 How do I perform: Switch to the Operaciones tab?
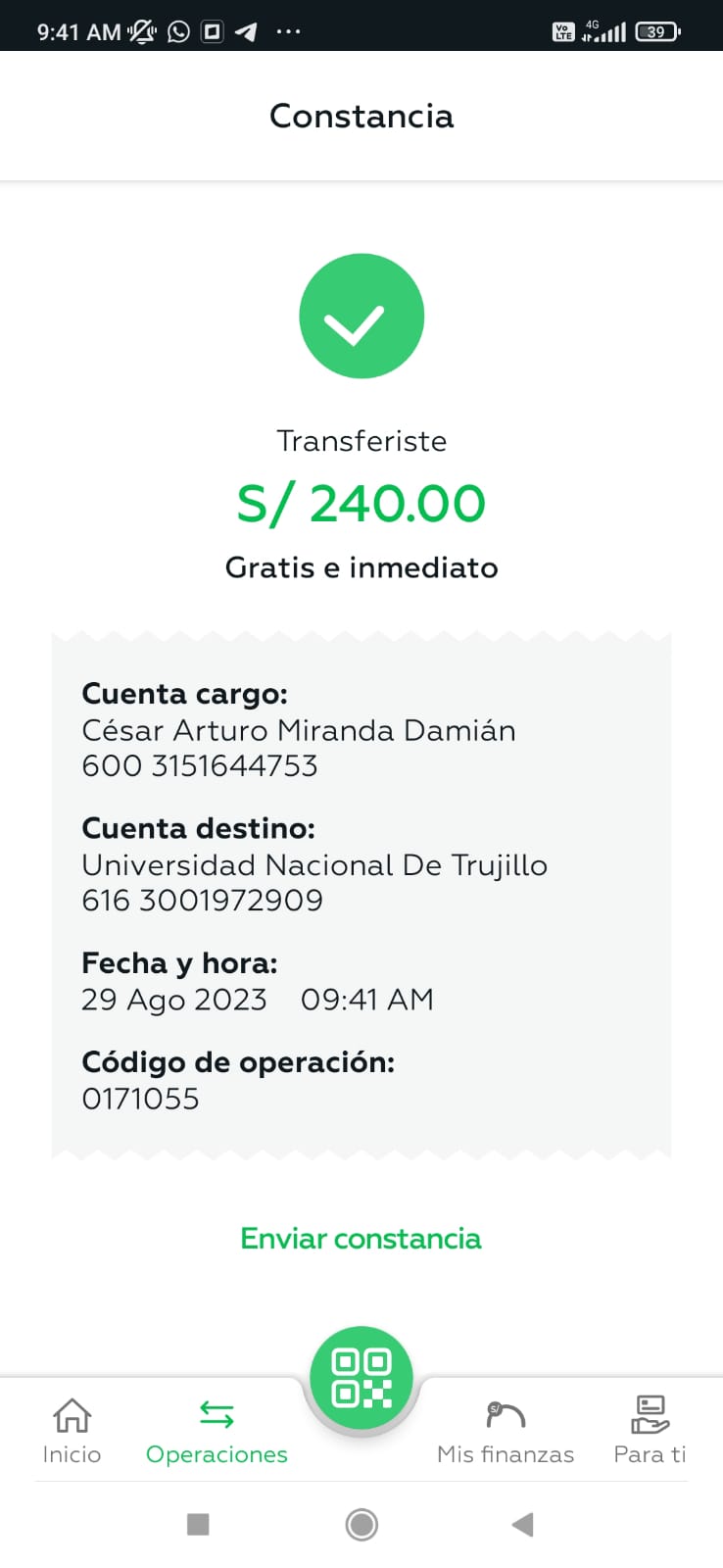pos(217,1431)
